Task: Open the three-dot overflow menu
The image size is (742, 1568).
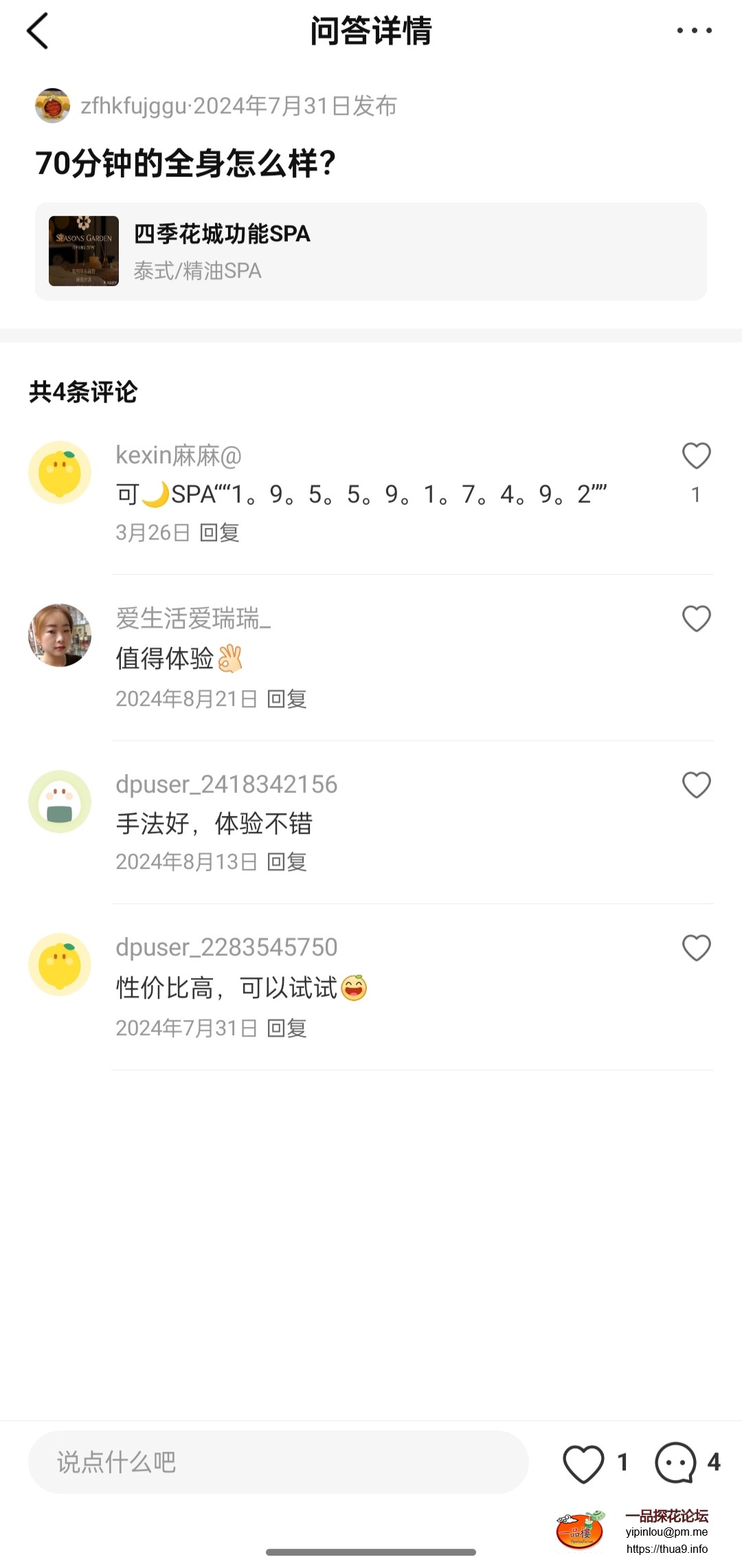Action: coord(694,30)
